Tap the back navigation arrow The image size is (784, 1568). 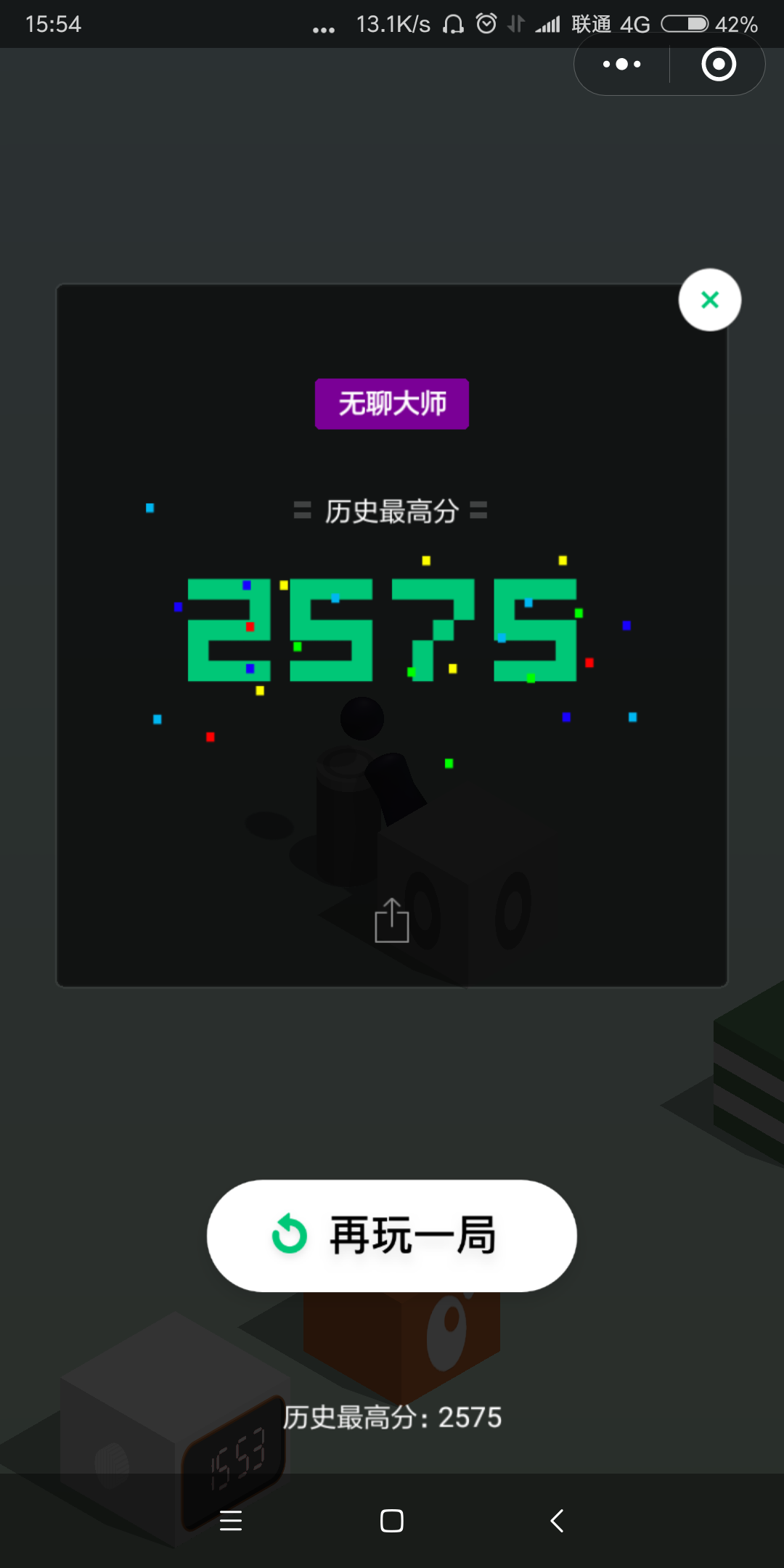(x=555, y=1522)
